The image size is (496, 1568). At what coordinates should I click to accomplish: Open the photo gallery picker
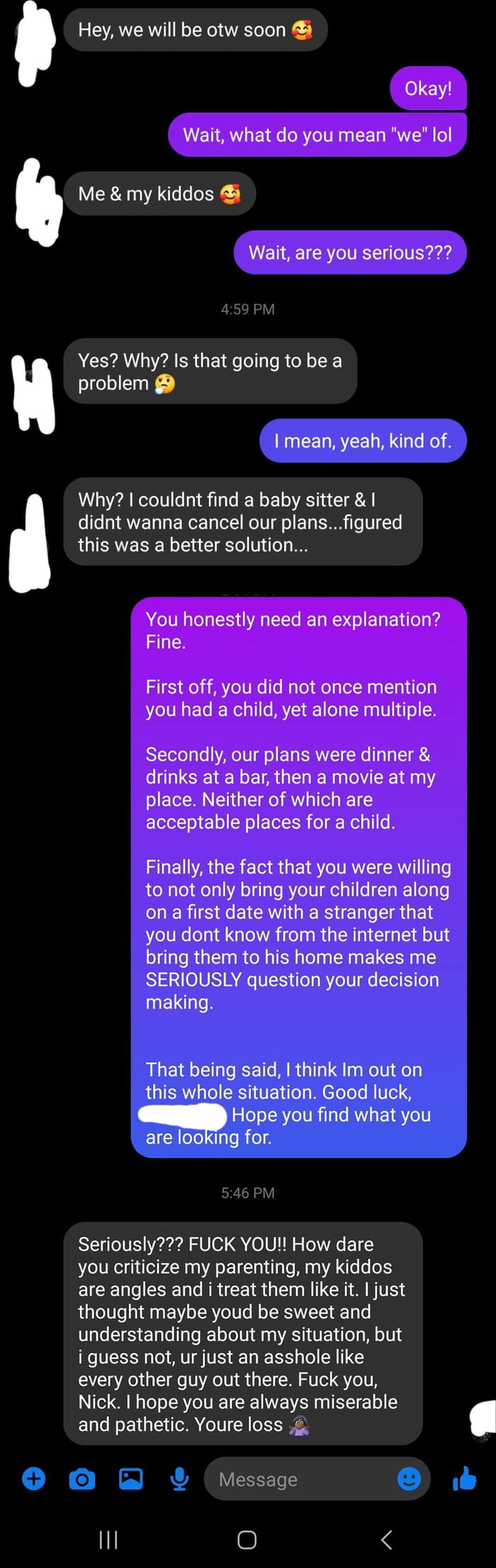pos(130,1479)
